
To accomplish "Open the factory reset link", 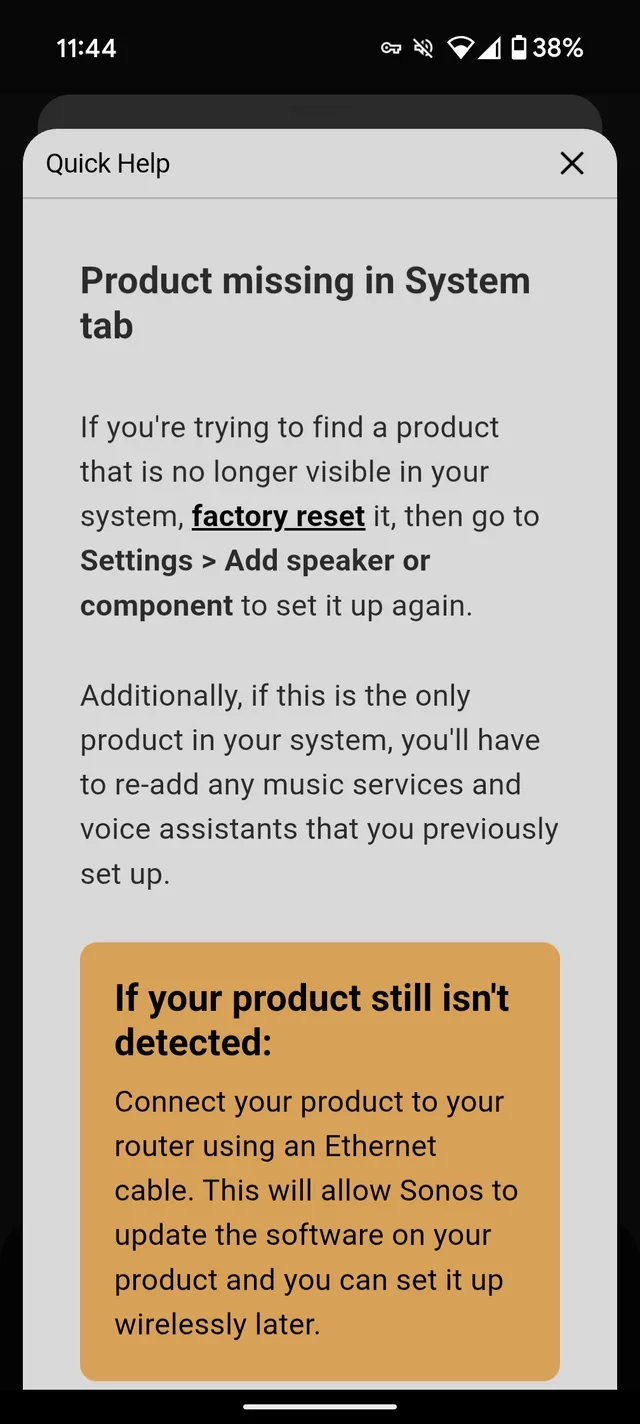I will pos(278,516).
